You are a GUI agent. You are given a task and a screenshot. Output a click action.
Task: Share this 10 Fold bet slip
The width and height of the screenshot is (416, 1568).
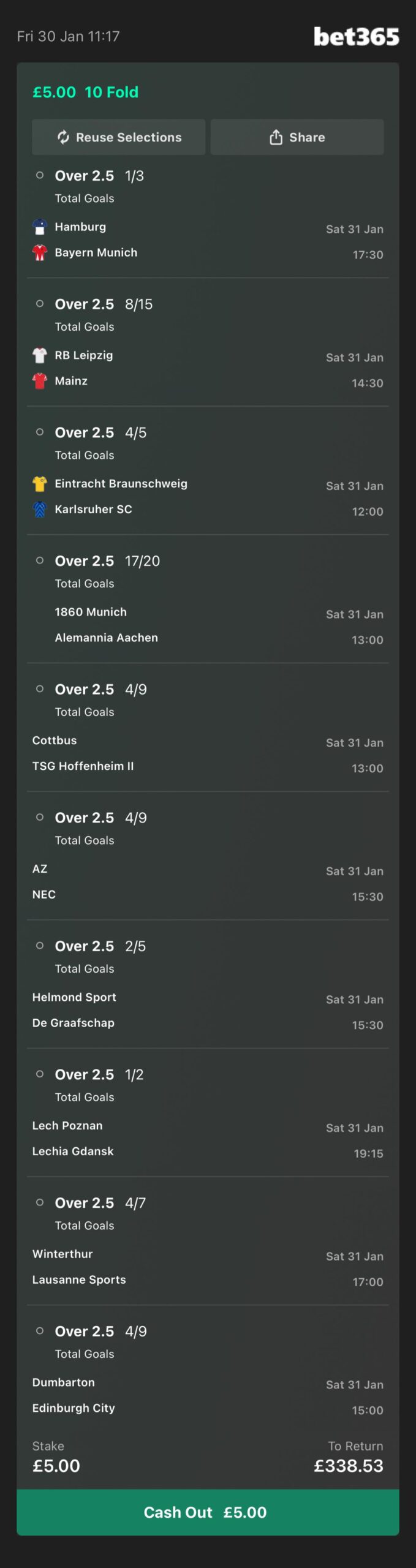click(297, 137)
